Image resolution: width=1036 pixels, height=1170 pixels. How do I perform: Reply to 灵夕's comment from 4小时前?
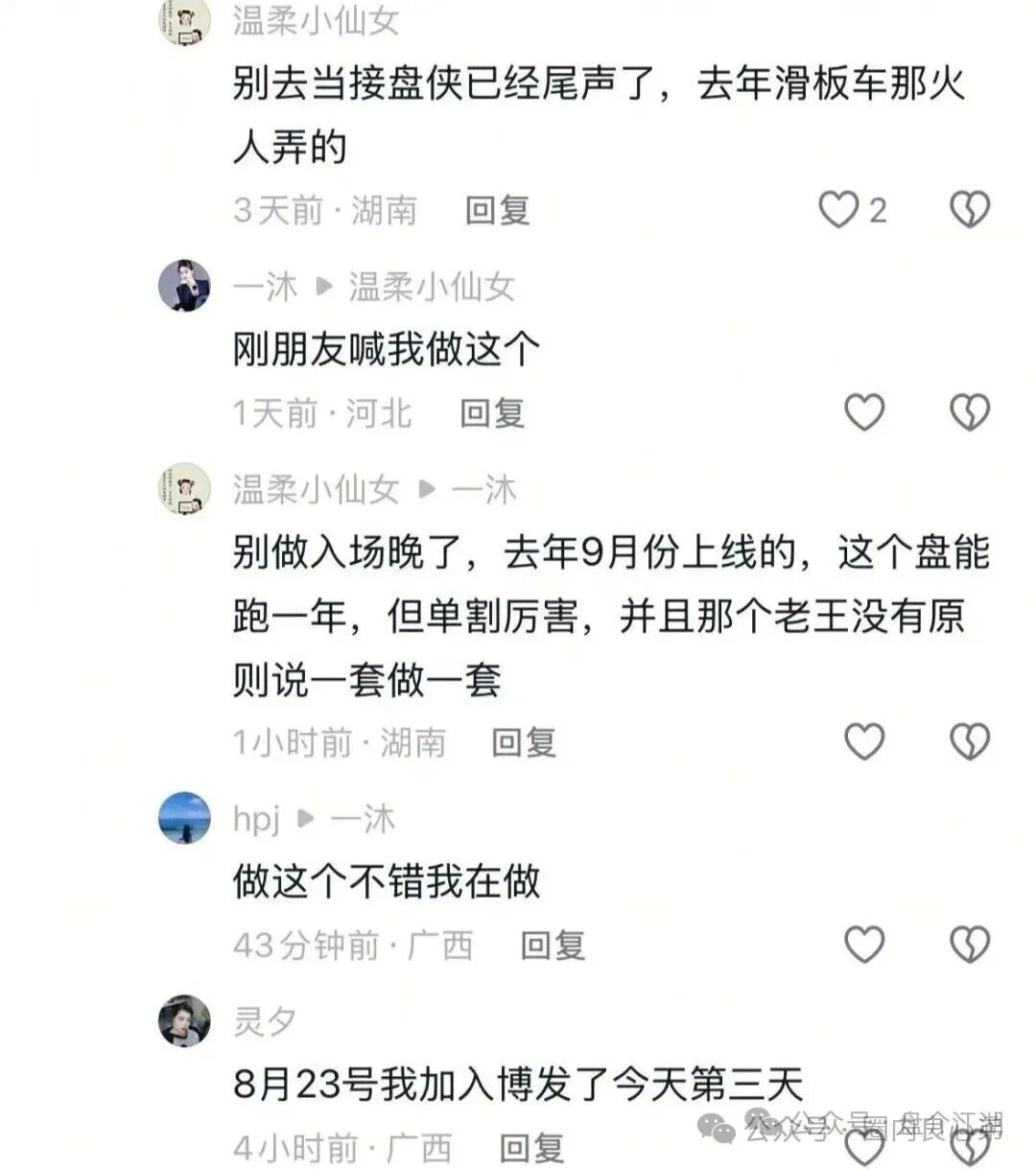pyautogui.click(x=530, y=1148)
